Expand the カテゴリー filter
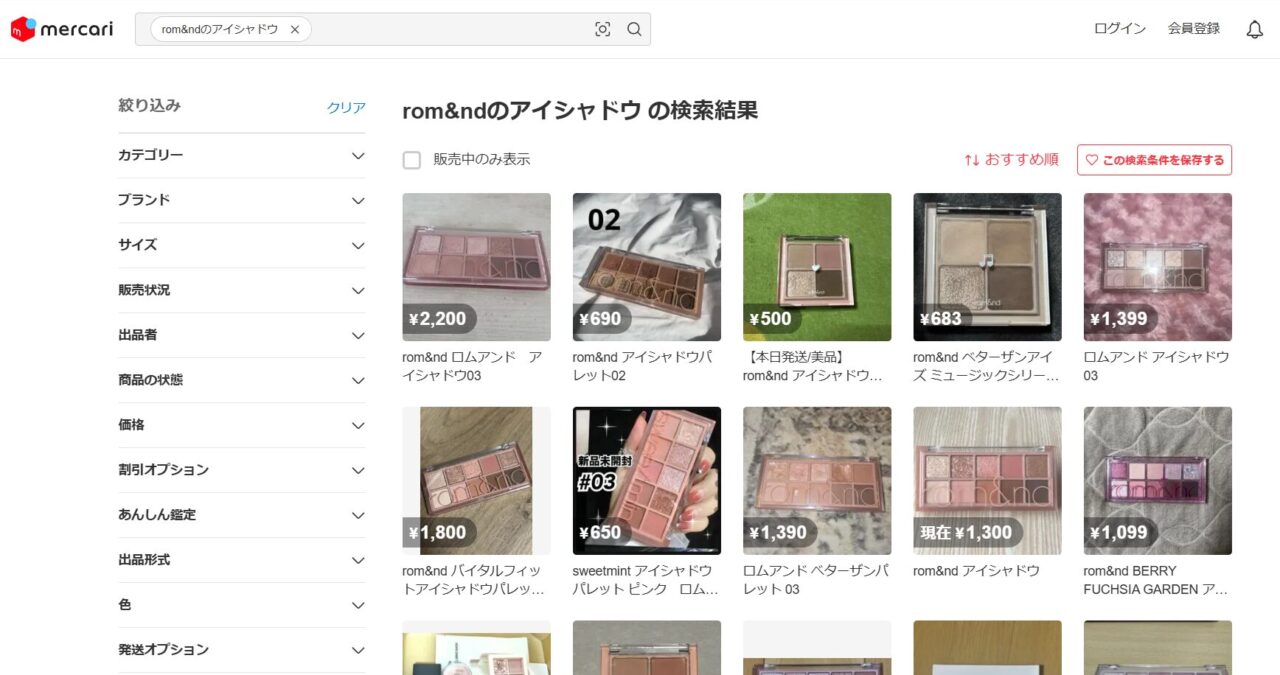Image resolution: width=1280 pixels, height=675 pixels. (x=241, y=155)
